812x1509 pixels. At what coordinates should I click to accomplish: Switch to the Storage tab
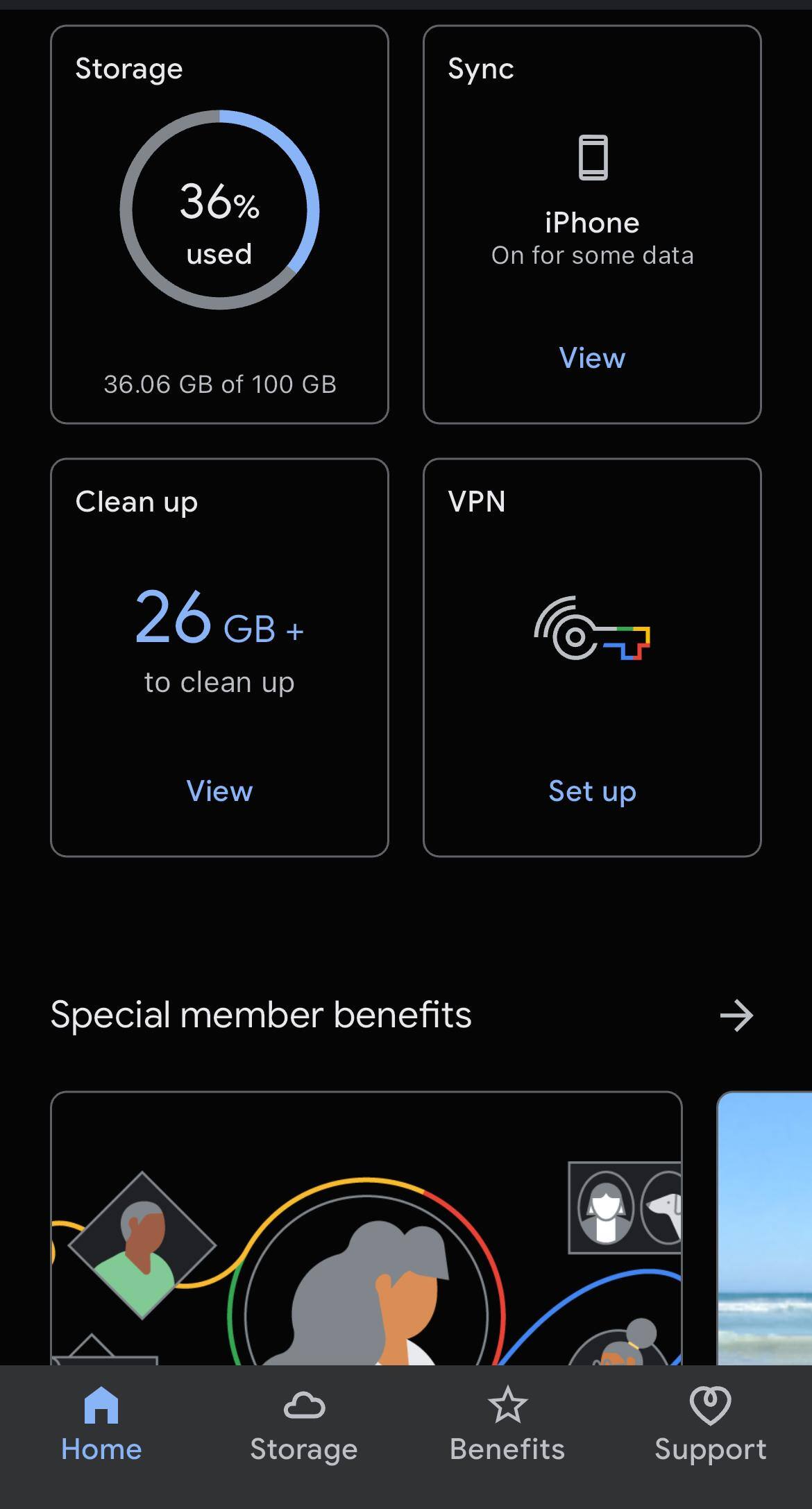click(x=304, y=1424)
